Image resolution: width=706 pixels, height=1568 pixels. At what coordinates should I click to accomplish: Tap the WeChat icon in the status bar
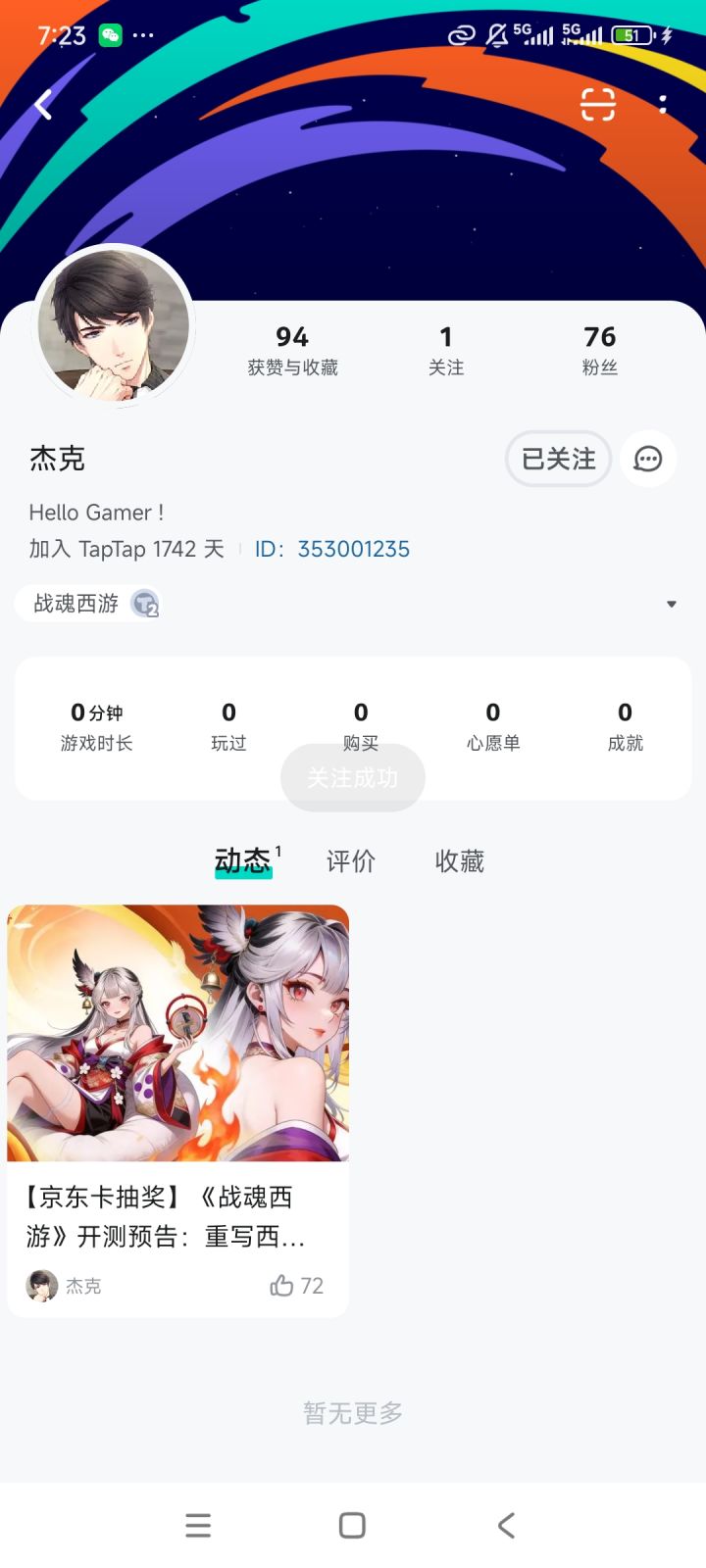pos(111,35)
